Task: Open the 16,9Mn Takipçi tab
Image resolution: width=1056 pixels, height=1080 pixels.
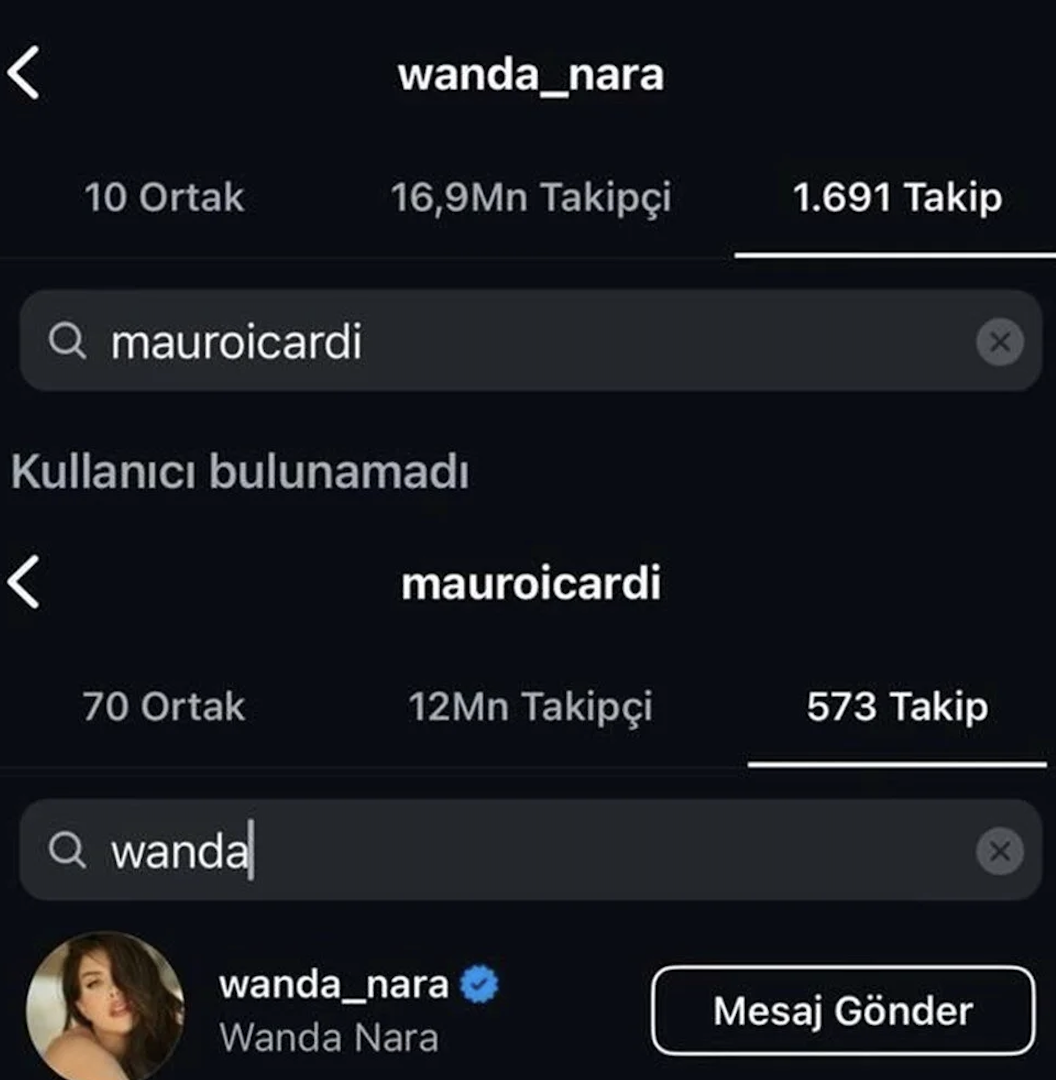Action: pyautogui.click(x=531, y=198)
